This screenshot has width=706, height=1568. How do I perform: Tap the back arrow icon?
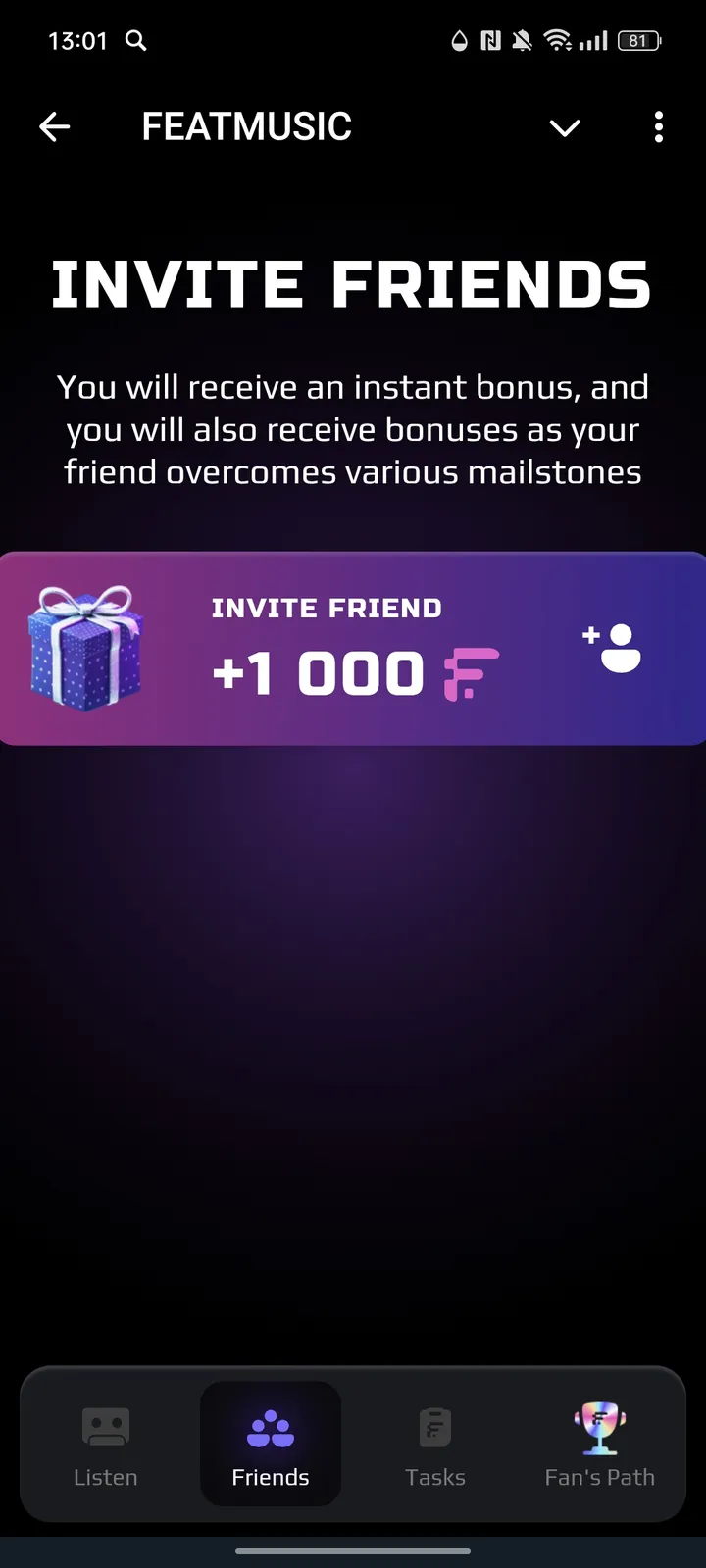tap(54, 126)
